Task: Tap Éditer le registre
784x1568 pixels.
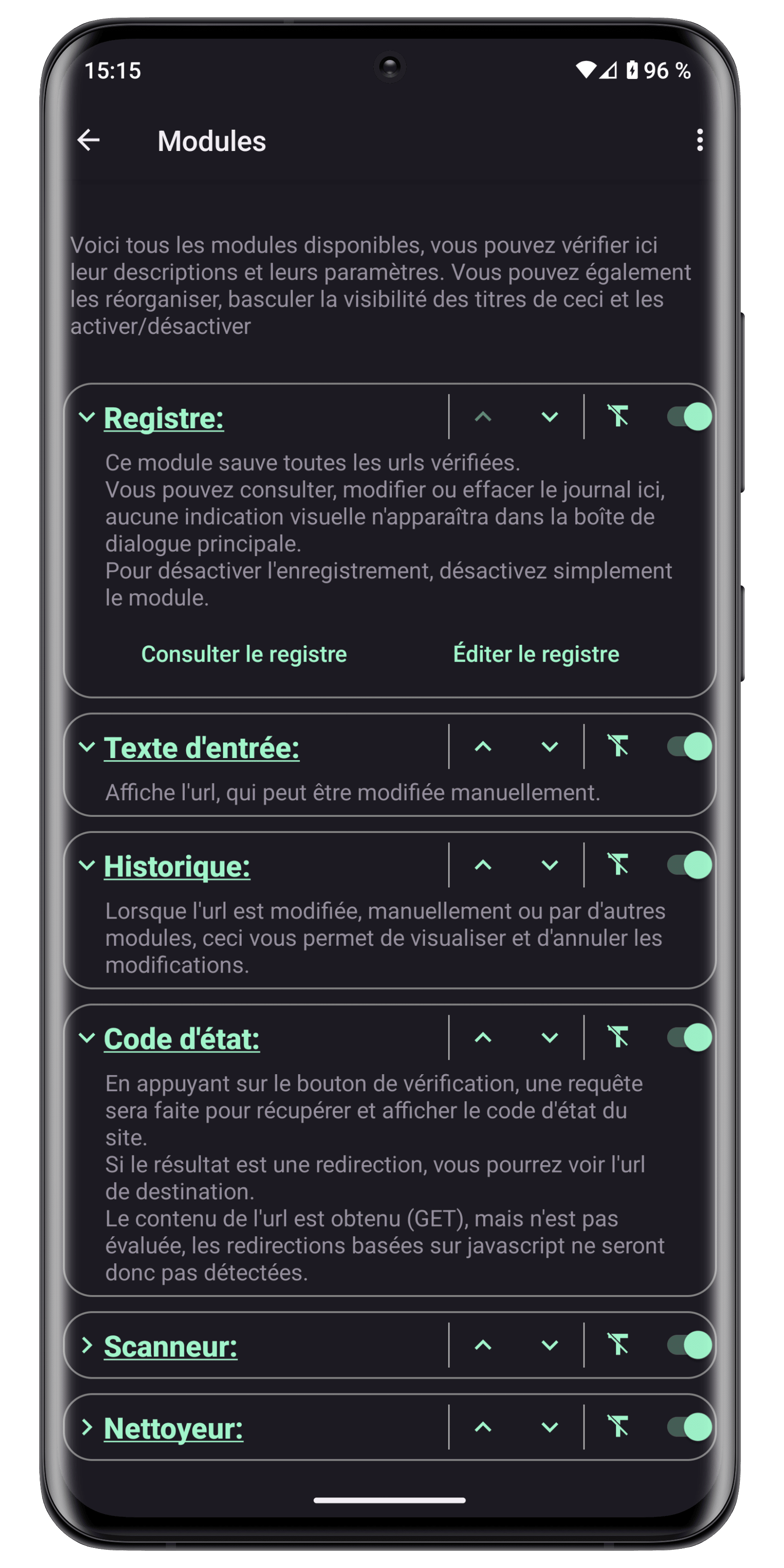Action: 536,654
